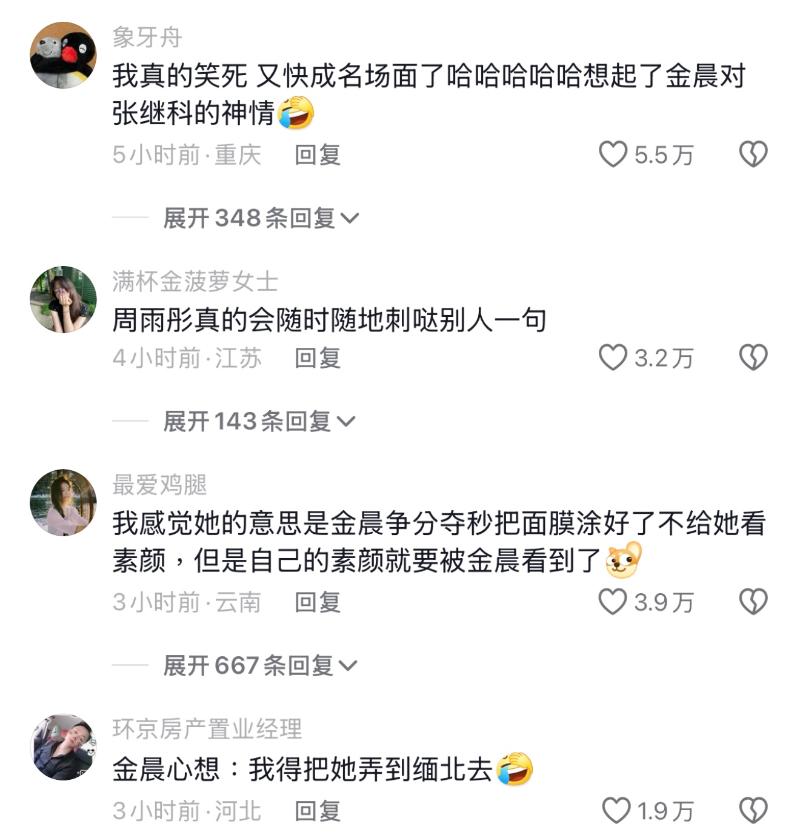
Task: Like 最爱鸡腿's comment
Action: point(612,601)
